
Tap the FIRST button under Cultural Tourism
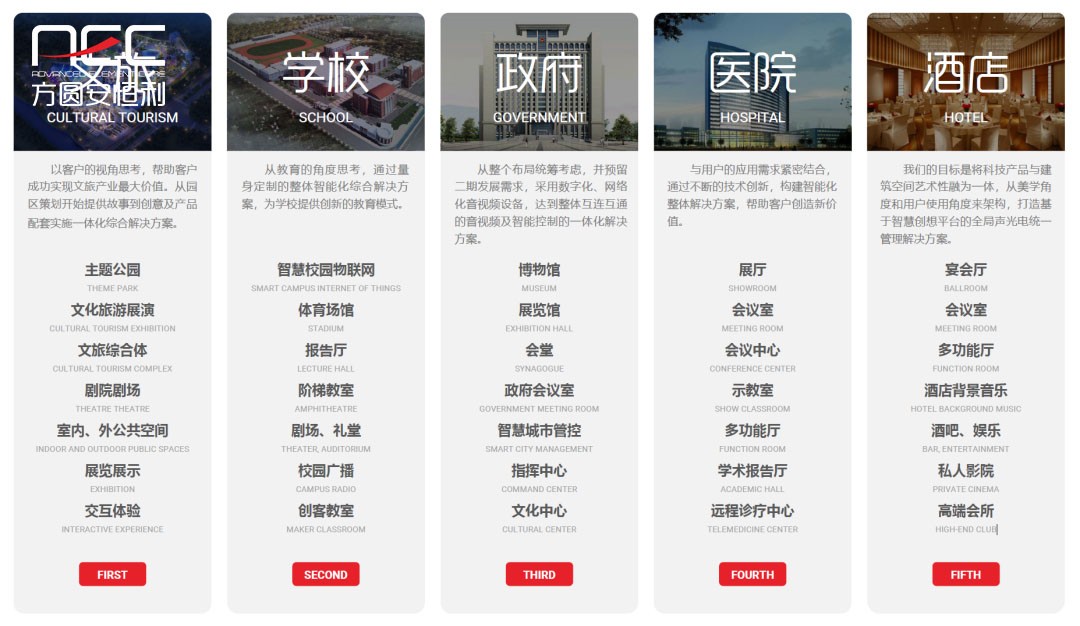[112, 574]
